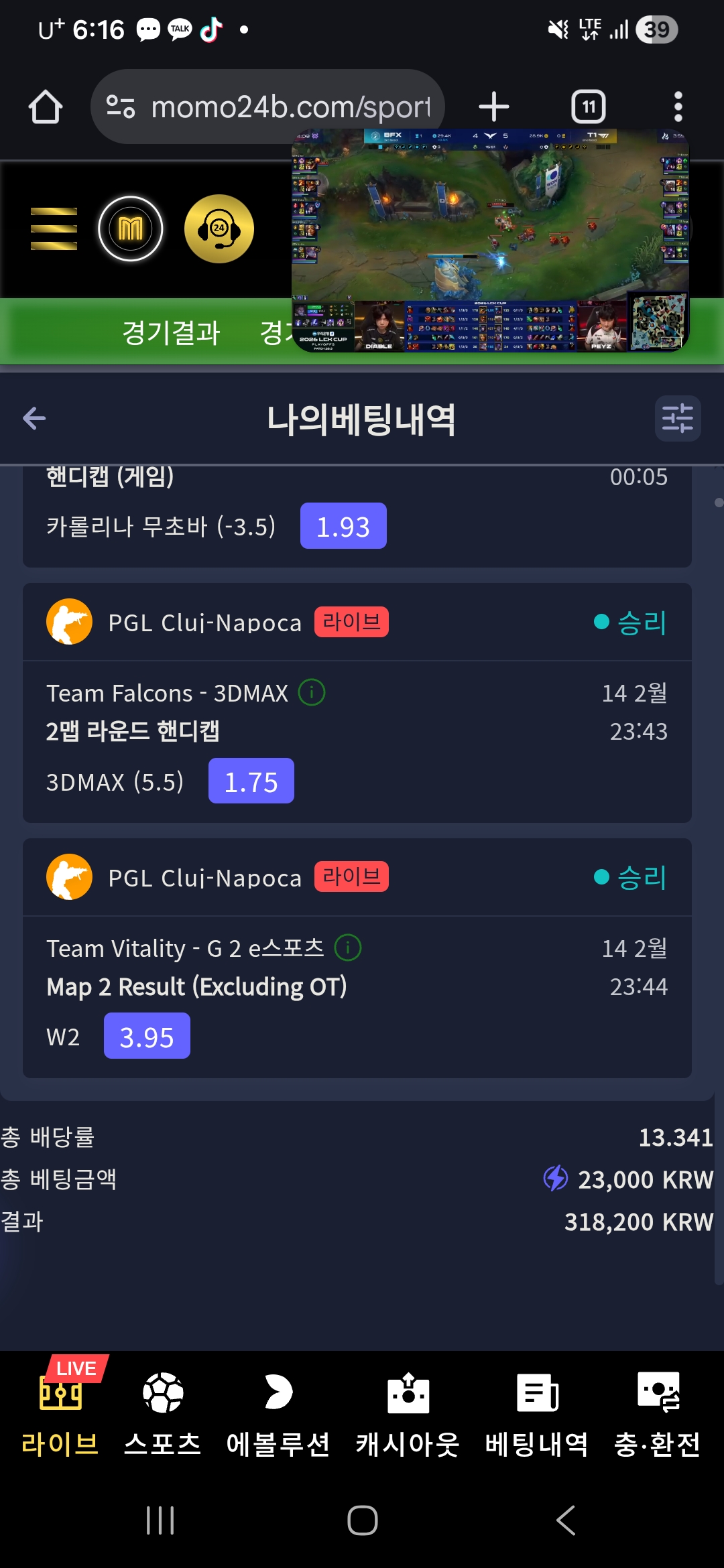The height and width of the screenshot is (1568, 724).
Task: Open bet history filter settings
Action: (x=677, y=418)
